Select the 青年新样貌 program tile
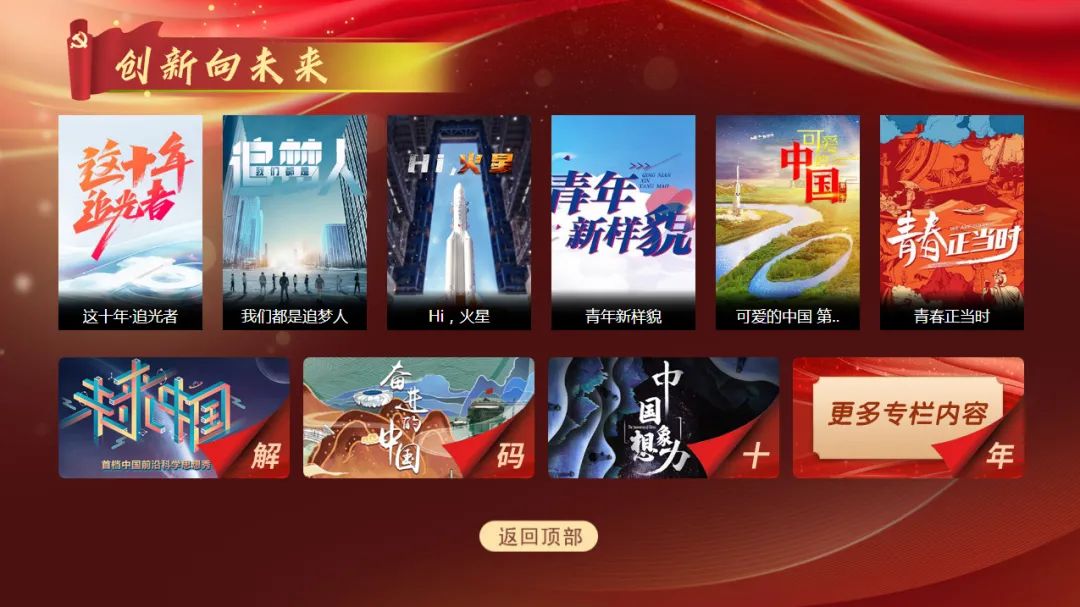The image size is (1080, 607). (x=623, y=222)
